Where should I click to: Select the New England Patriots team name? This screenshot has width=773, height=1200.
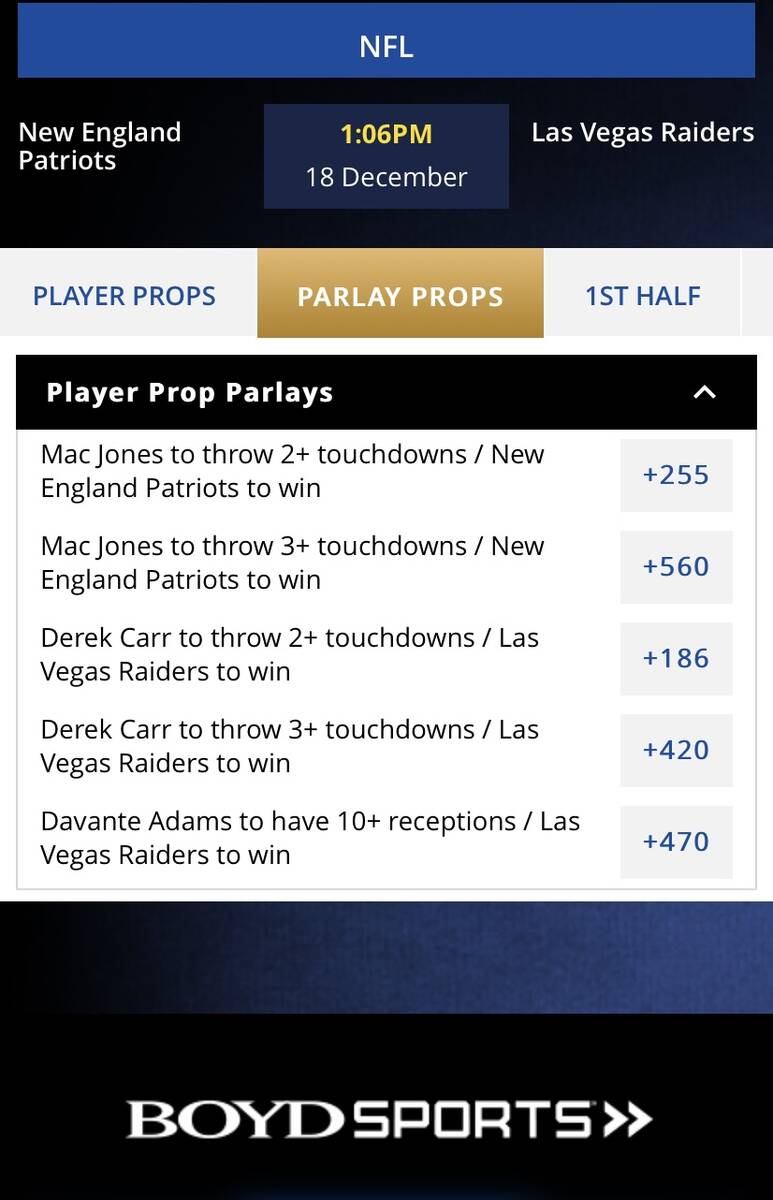coord(100,148)
